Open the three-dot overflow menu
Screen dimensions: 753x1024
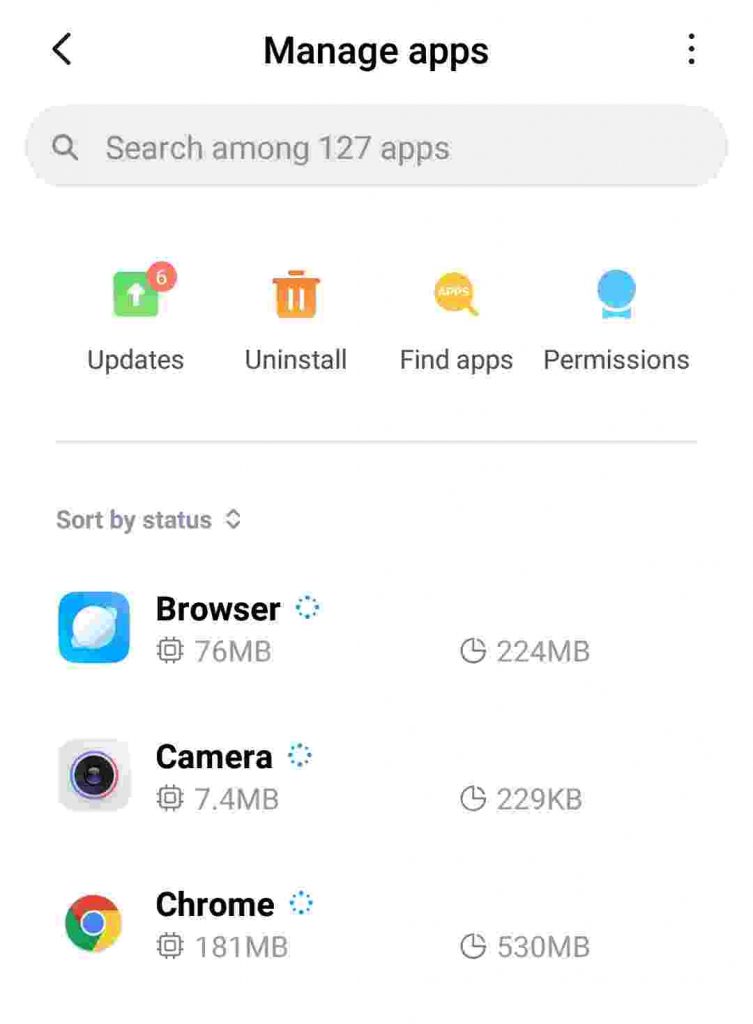tap(690, 50)
